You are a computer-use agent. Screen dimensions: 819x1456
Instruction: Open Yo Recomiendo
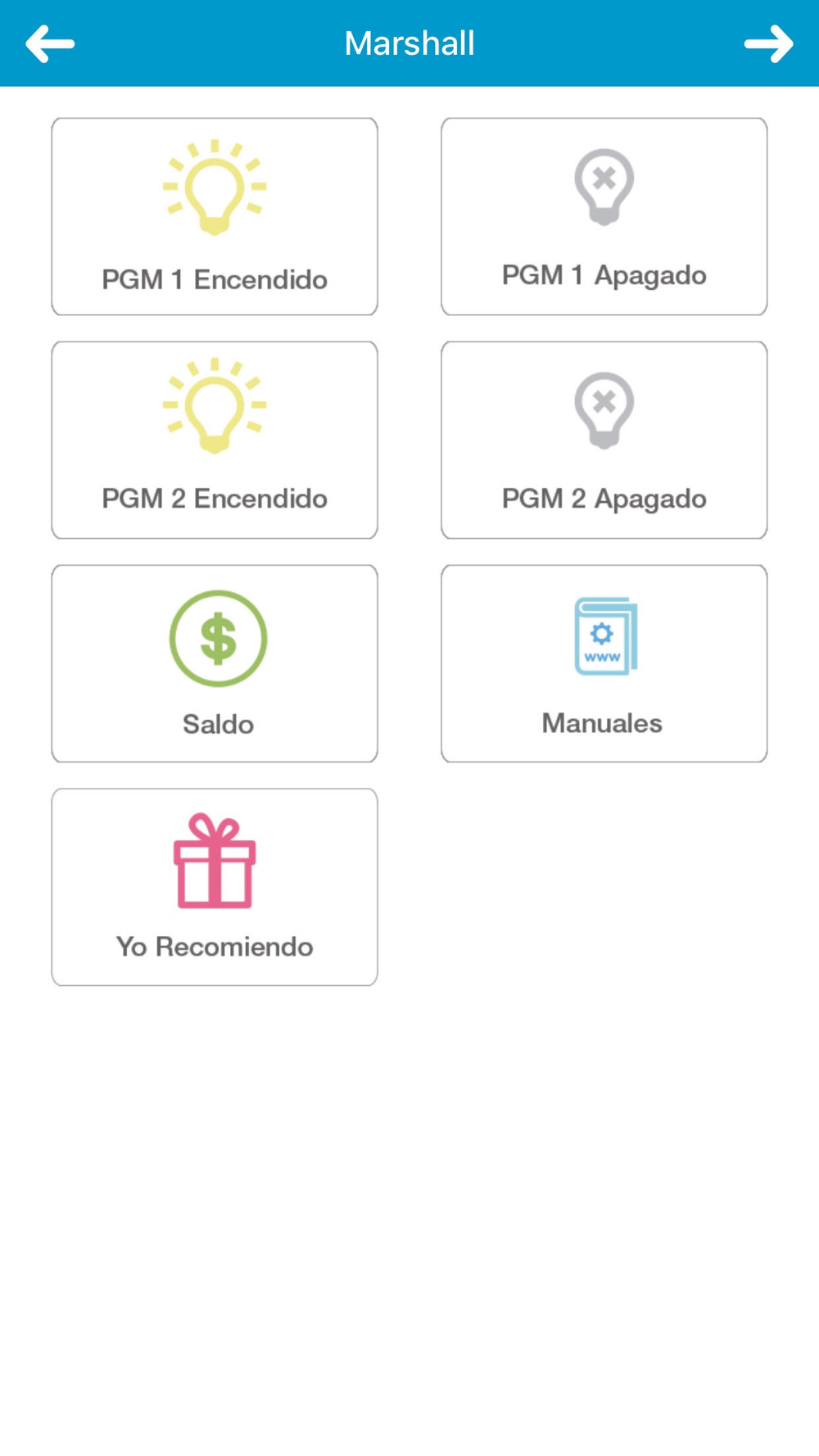[x=215, y=887]
